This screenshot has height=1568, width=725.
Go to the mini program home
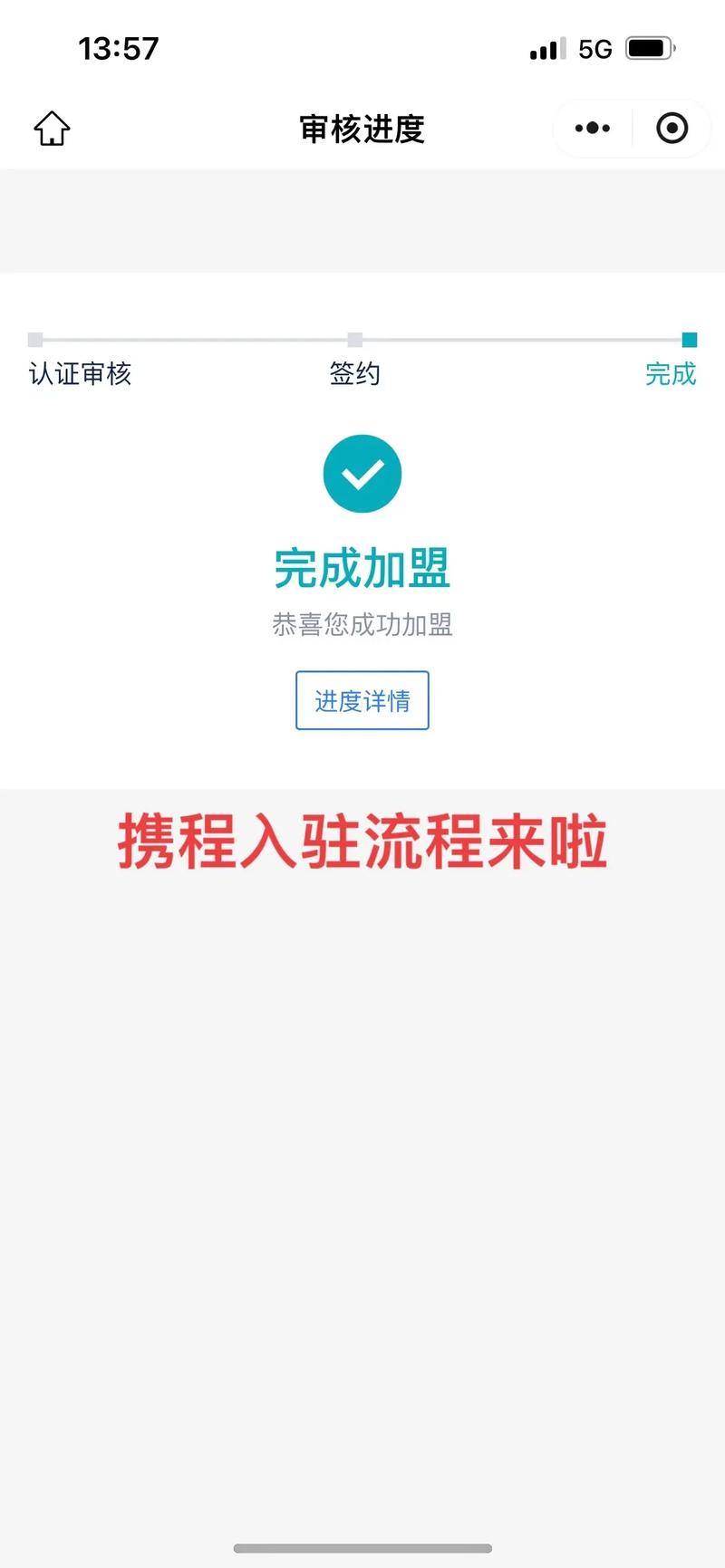52,129
